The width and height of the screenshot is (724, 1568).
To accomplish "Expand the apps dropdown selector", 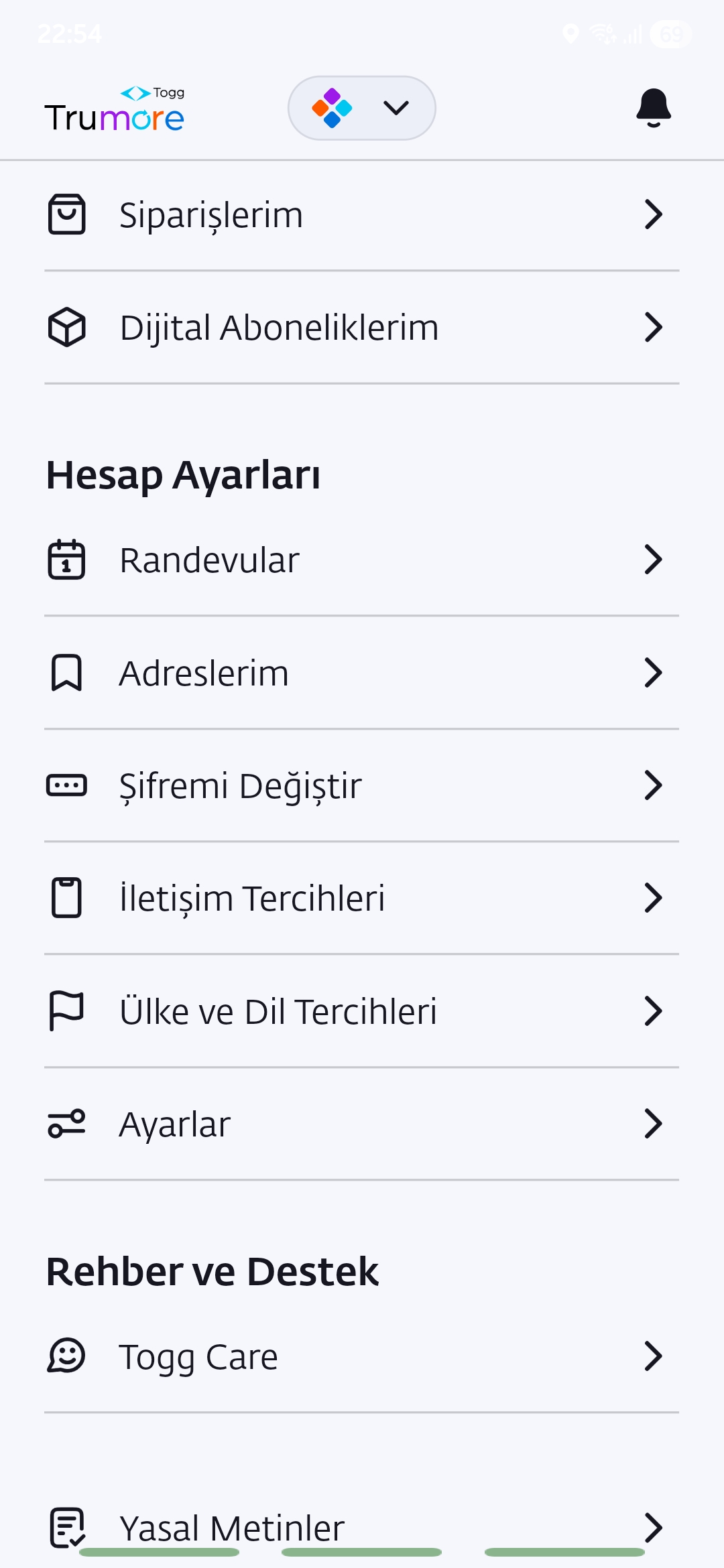I will pos(362,108).
